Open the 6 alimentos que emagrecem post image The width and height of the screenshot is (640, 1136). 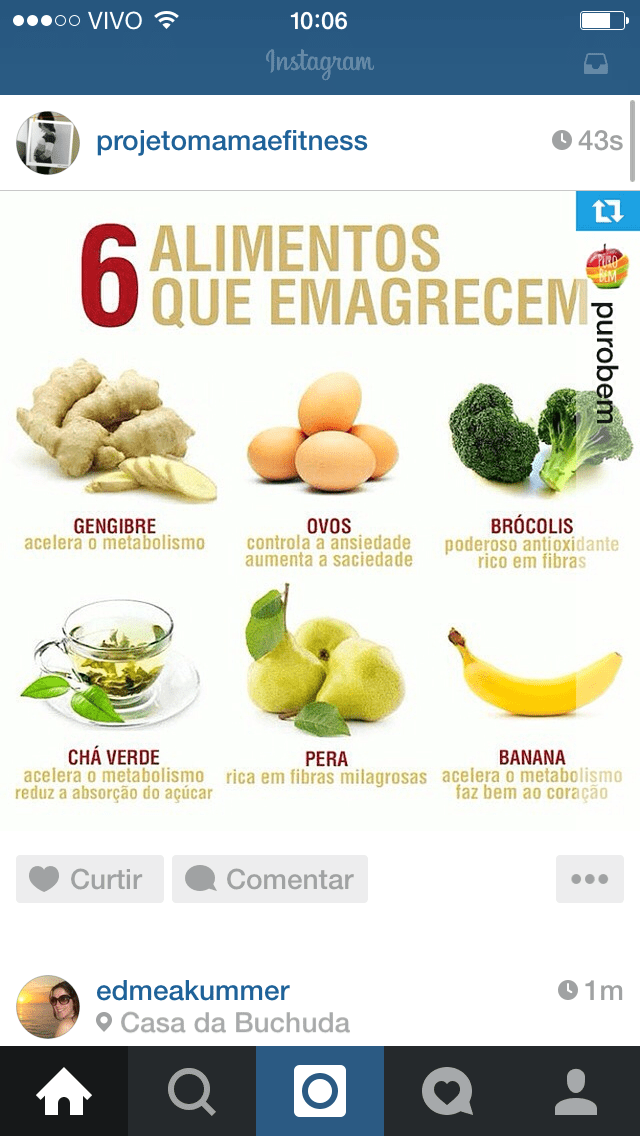pos(320,510)
